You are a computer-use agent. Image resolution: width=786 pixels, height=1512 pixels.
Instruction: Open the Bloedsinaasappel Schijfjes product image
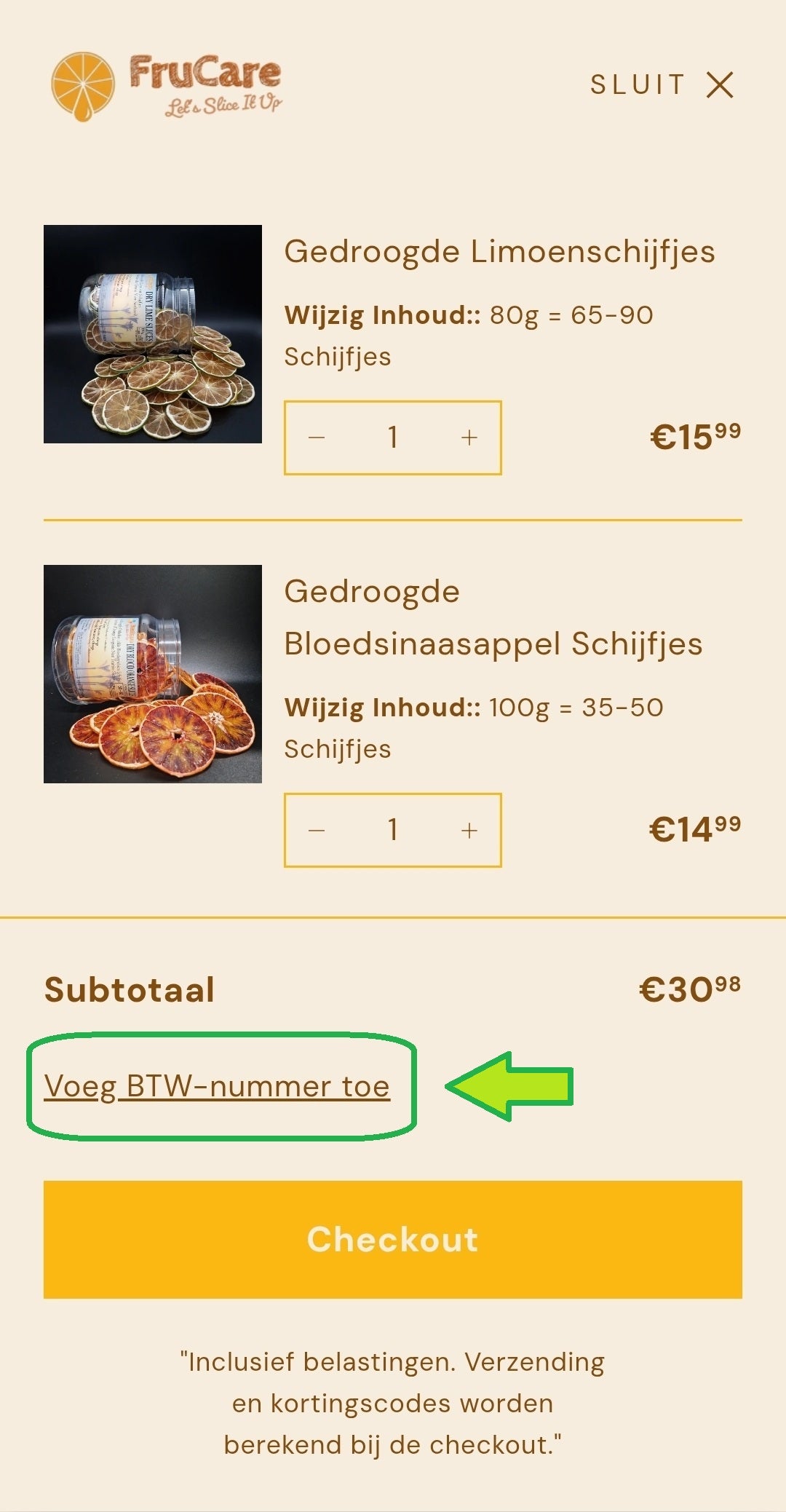153,674
